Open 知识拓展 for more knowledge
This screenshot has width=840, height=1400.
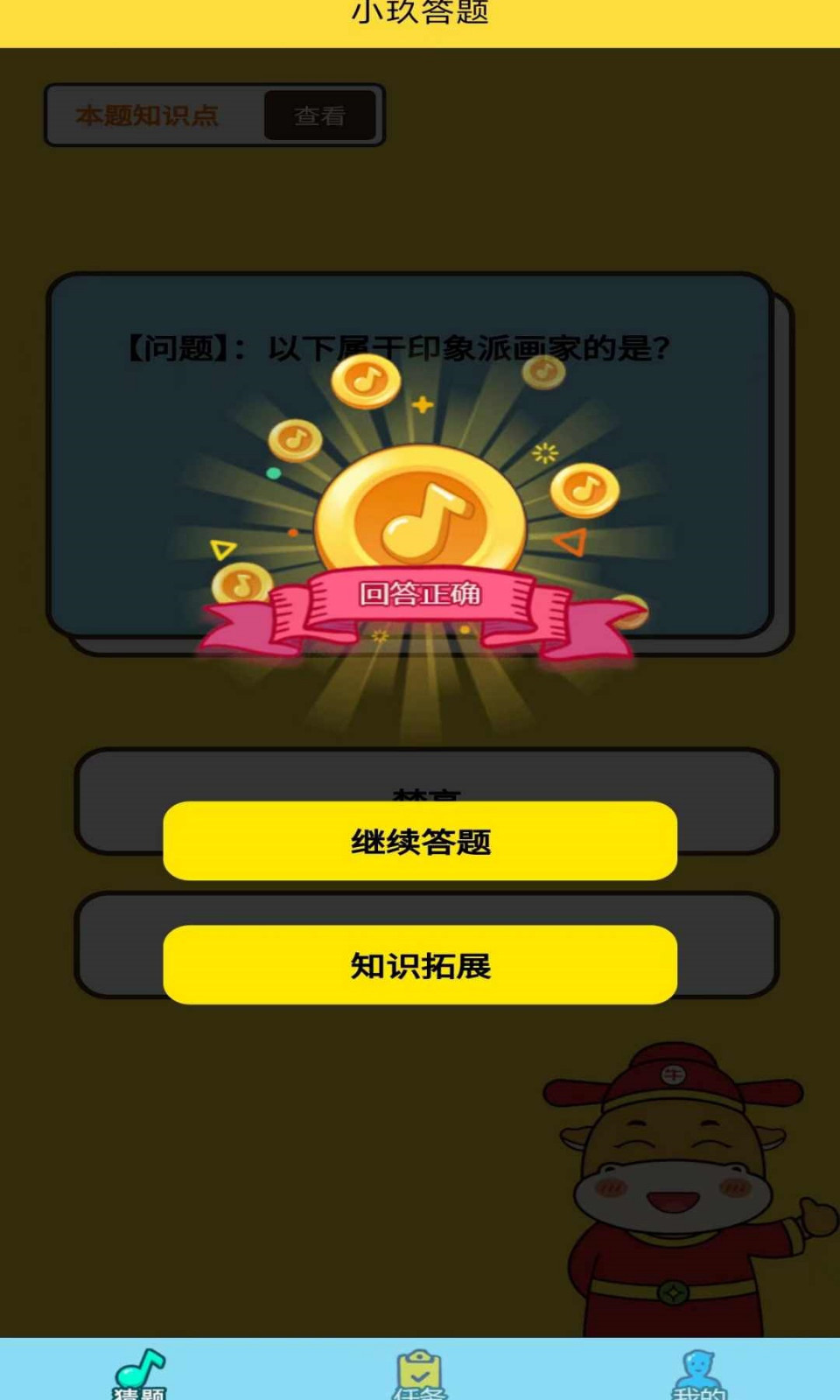click(420, 964)
